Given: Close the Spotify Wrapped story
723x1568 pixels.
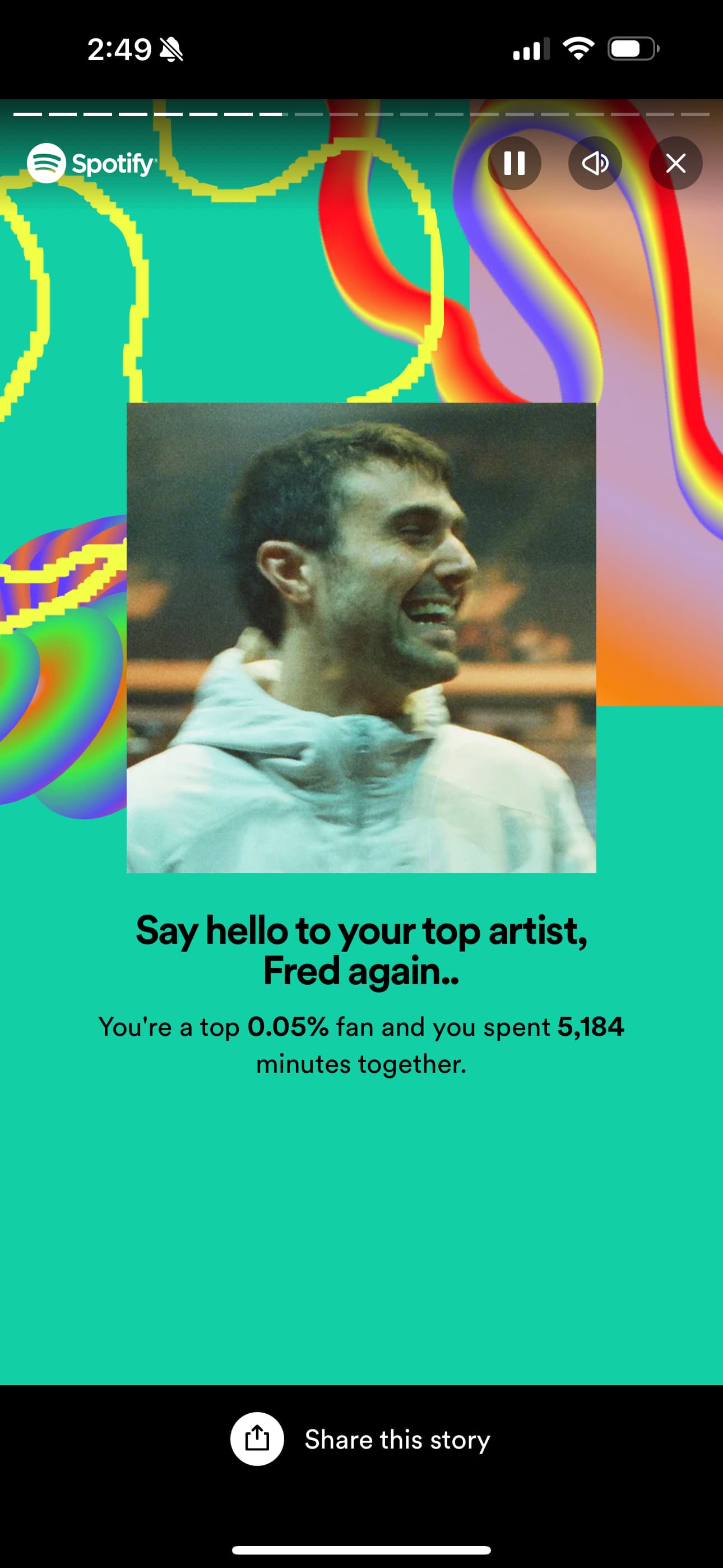Looking at the screenshot, I should coord(675,163).
